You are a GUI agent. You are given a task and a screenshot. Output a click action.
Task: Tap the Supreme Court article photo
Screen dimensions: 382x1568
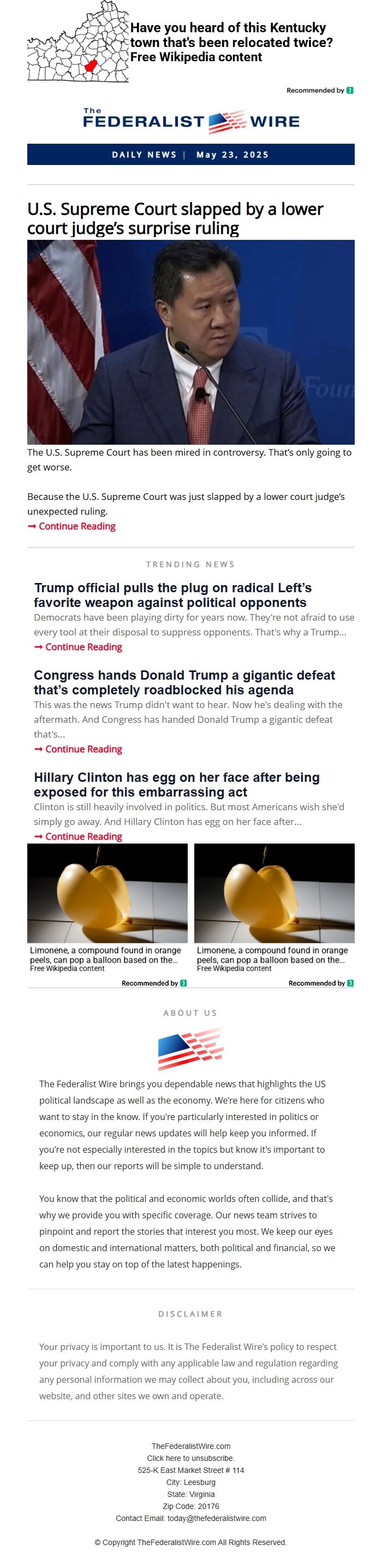(190, 341)
